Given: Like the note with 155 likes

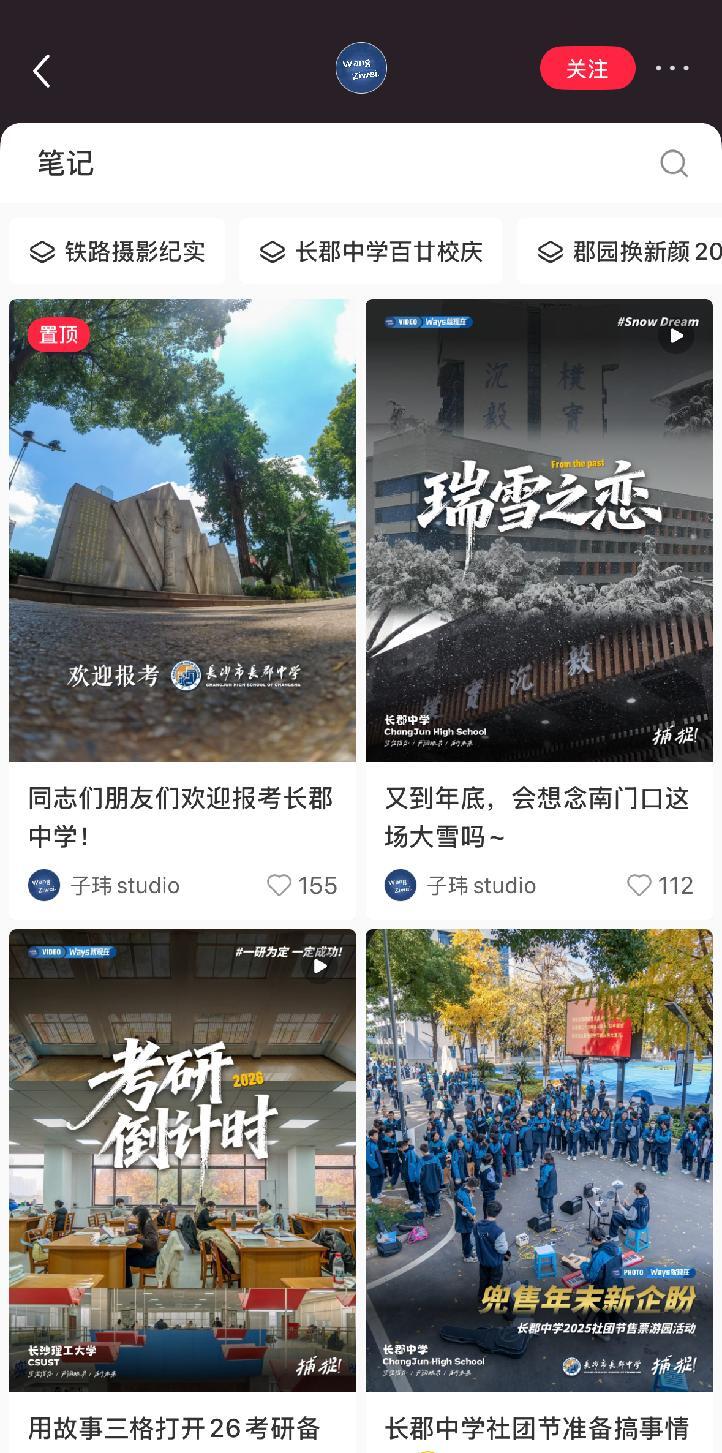Looking at the screenshot, I should point(279,885).
